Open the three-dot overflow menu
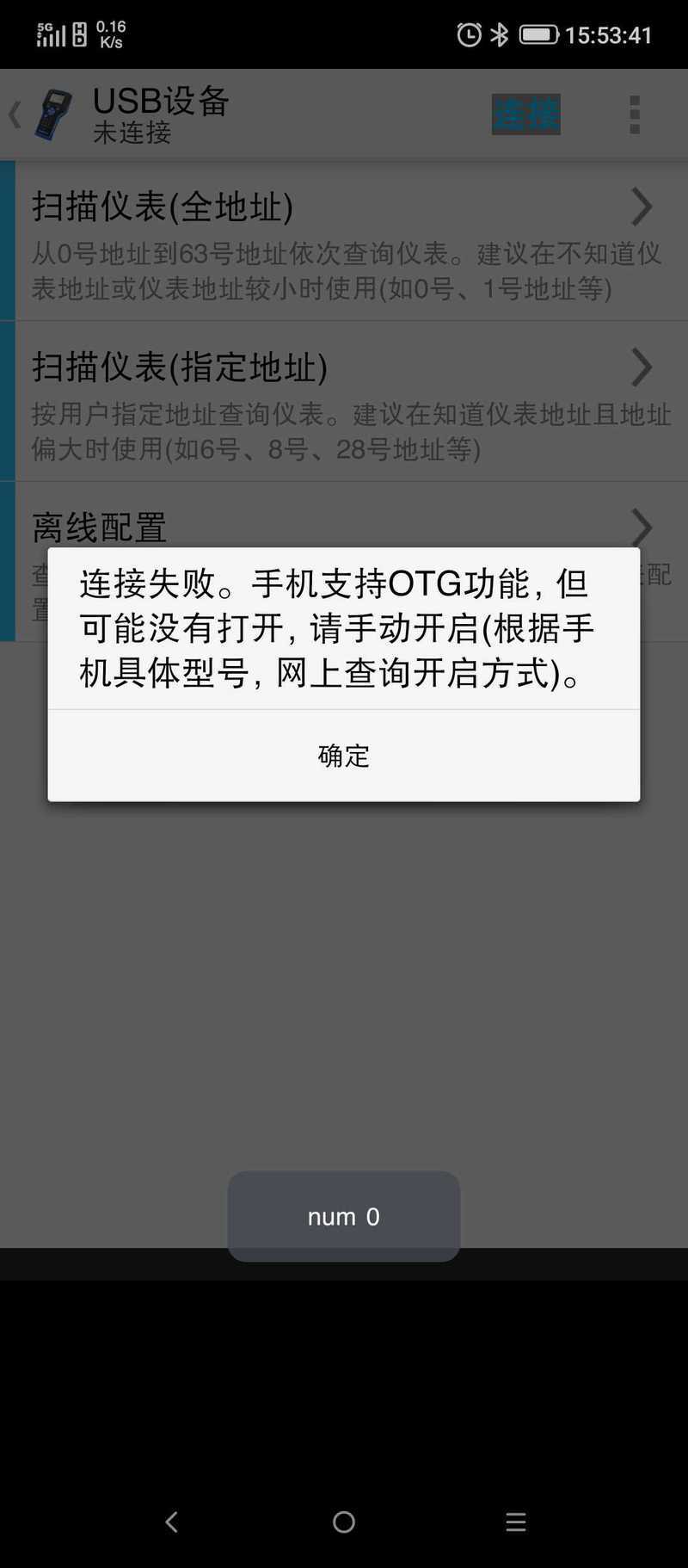Screen dimensions: 688x1568 tap(635, 114)
